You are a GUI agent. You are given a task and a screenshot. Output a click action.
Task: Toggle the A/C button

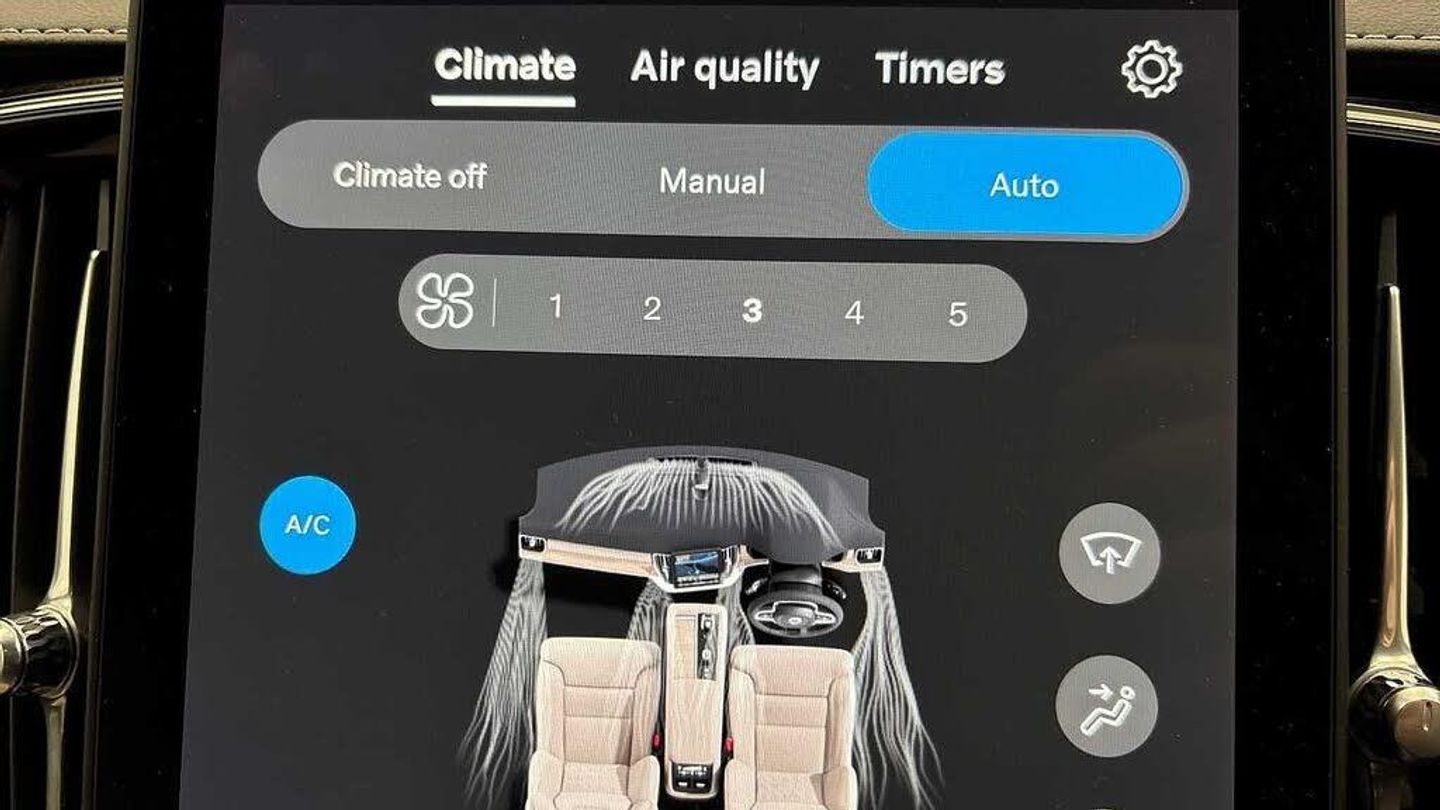coord(307,525)
